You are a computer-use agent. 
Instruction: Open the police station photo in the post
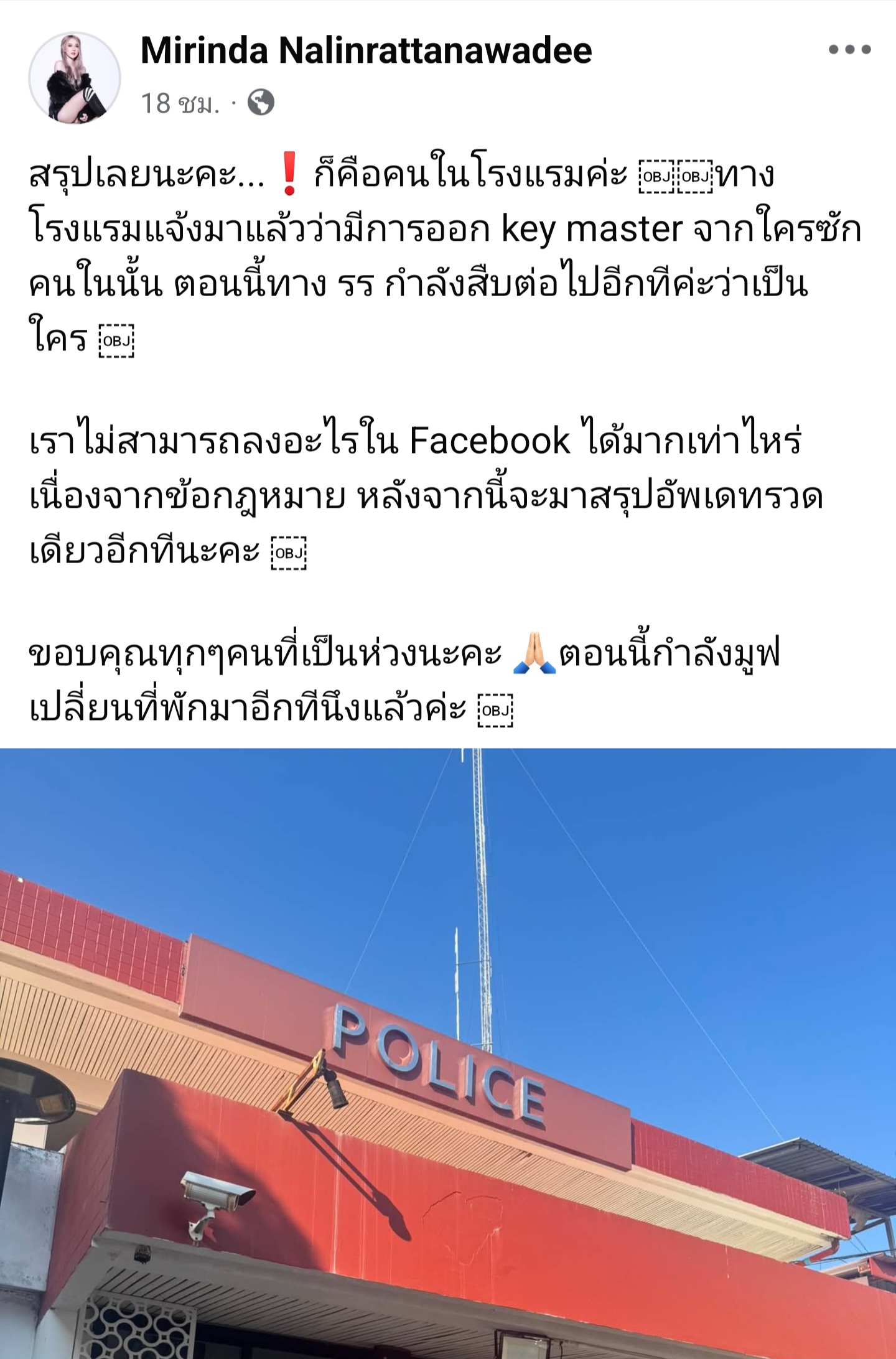coord(448,1052)
